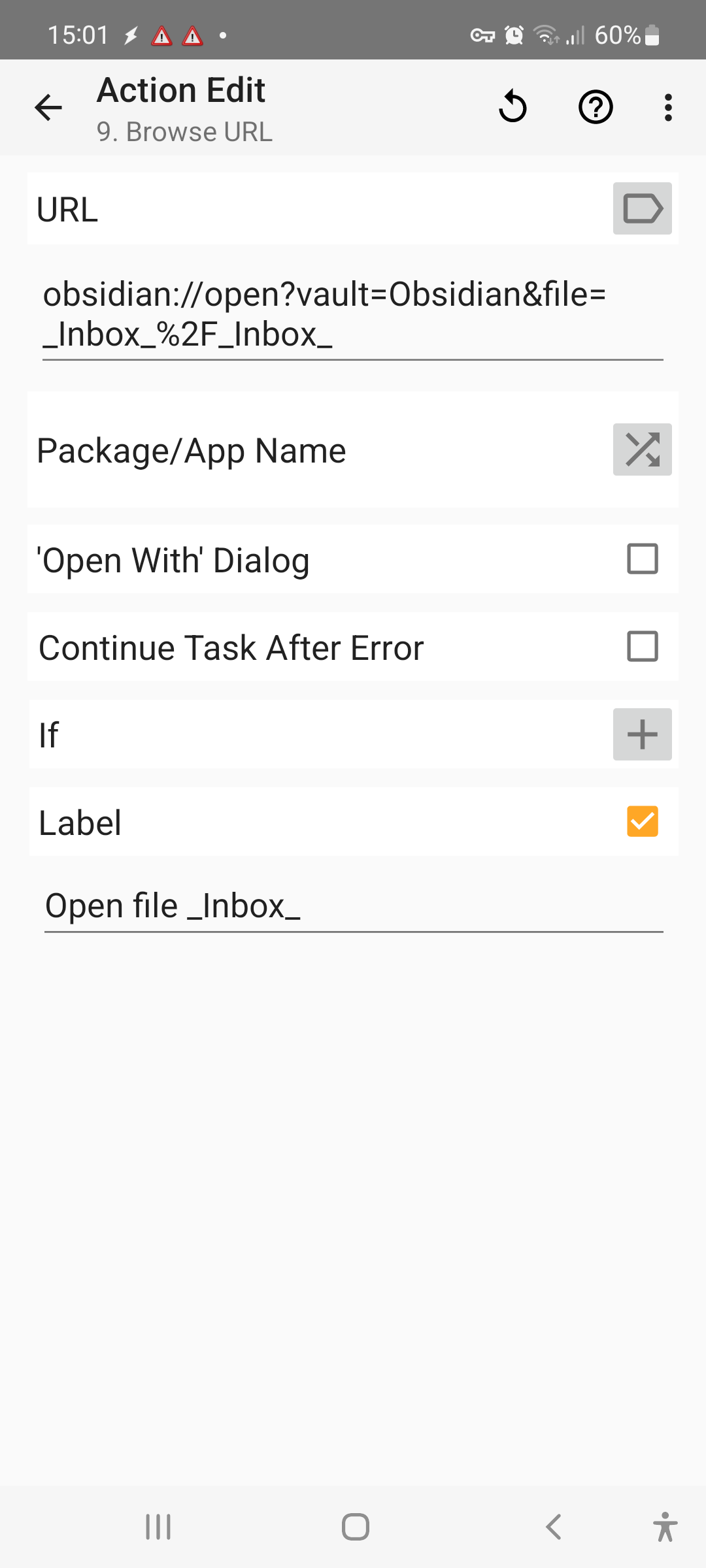This screenshot has height=1568, width=706.
Task: Check Continue Task After Error
Action: [642, 647]
